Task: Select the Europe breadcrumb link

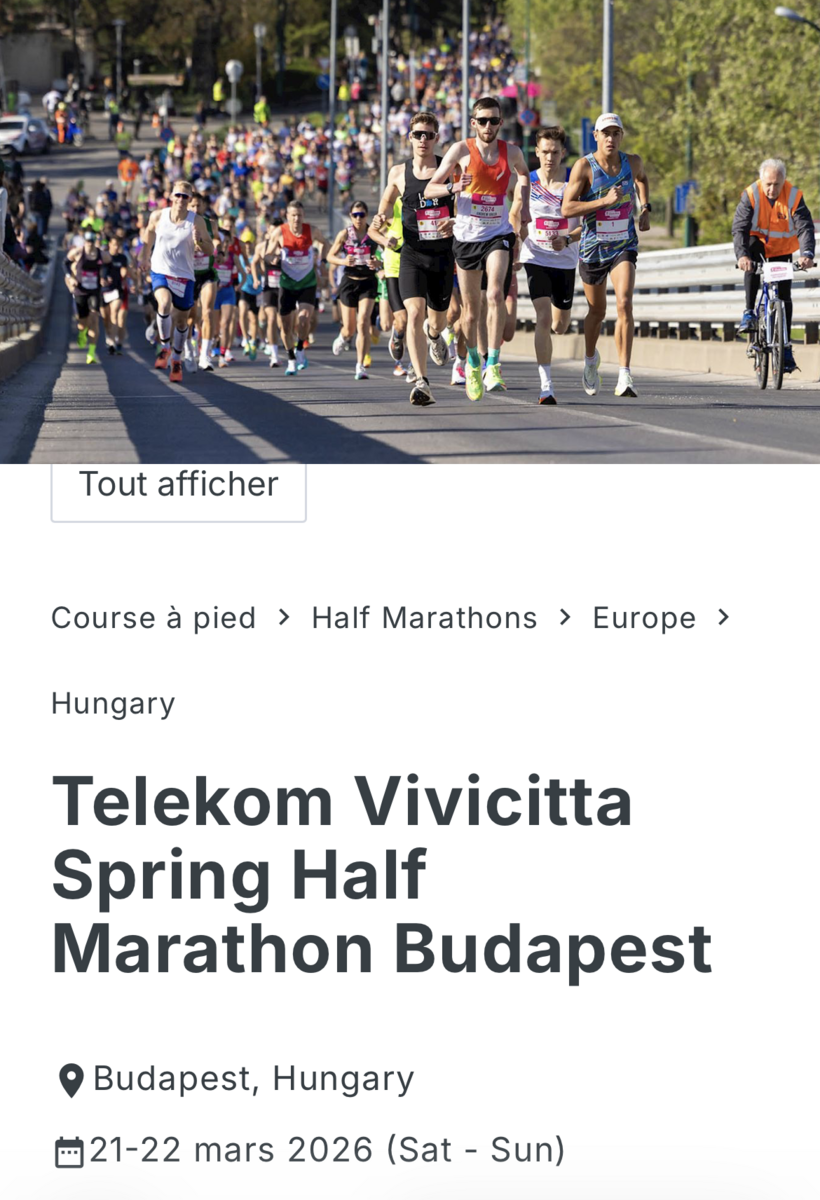Action: pos(644,618)
